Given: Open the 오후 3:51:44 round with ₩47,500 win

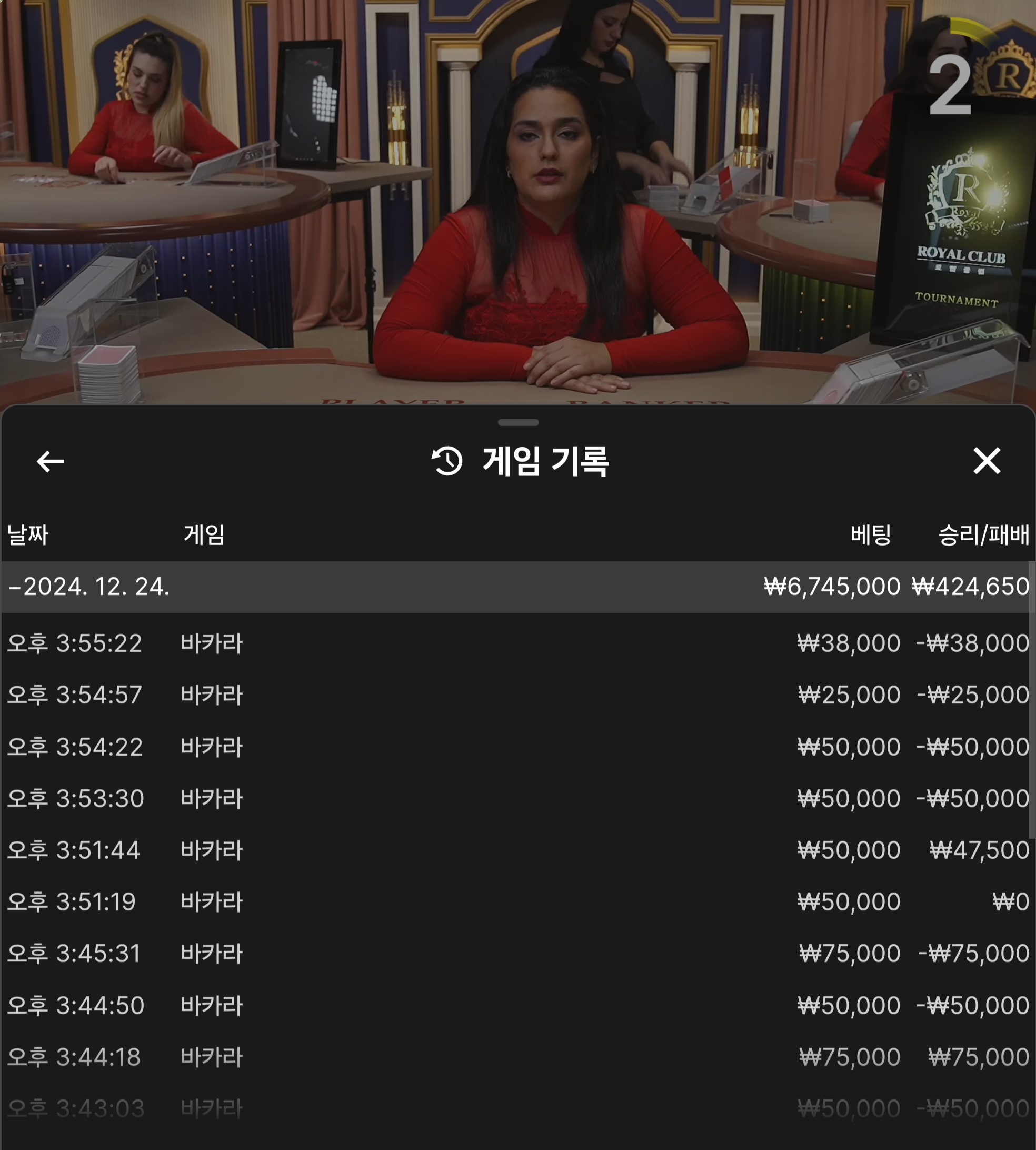Looking at the screenshot, I should [x=517, y=850].
